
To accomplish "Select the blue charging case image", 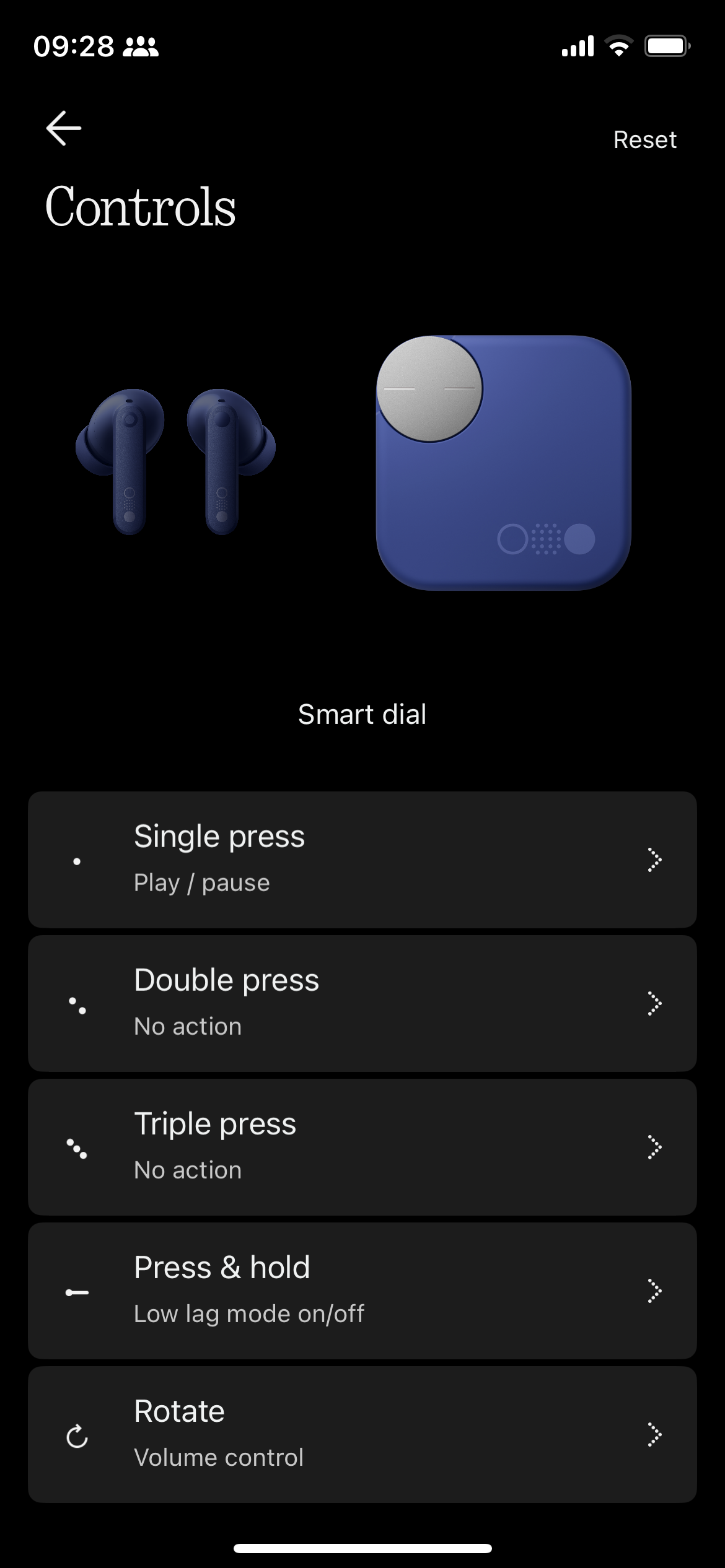I will click(504, 463).
